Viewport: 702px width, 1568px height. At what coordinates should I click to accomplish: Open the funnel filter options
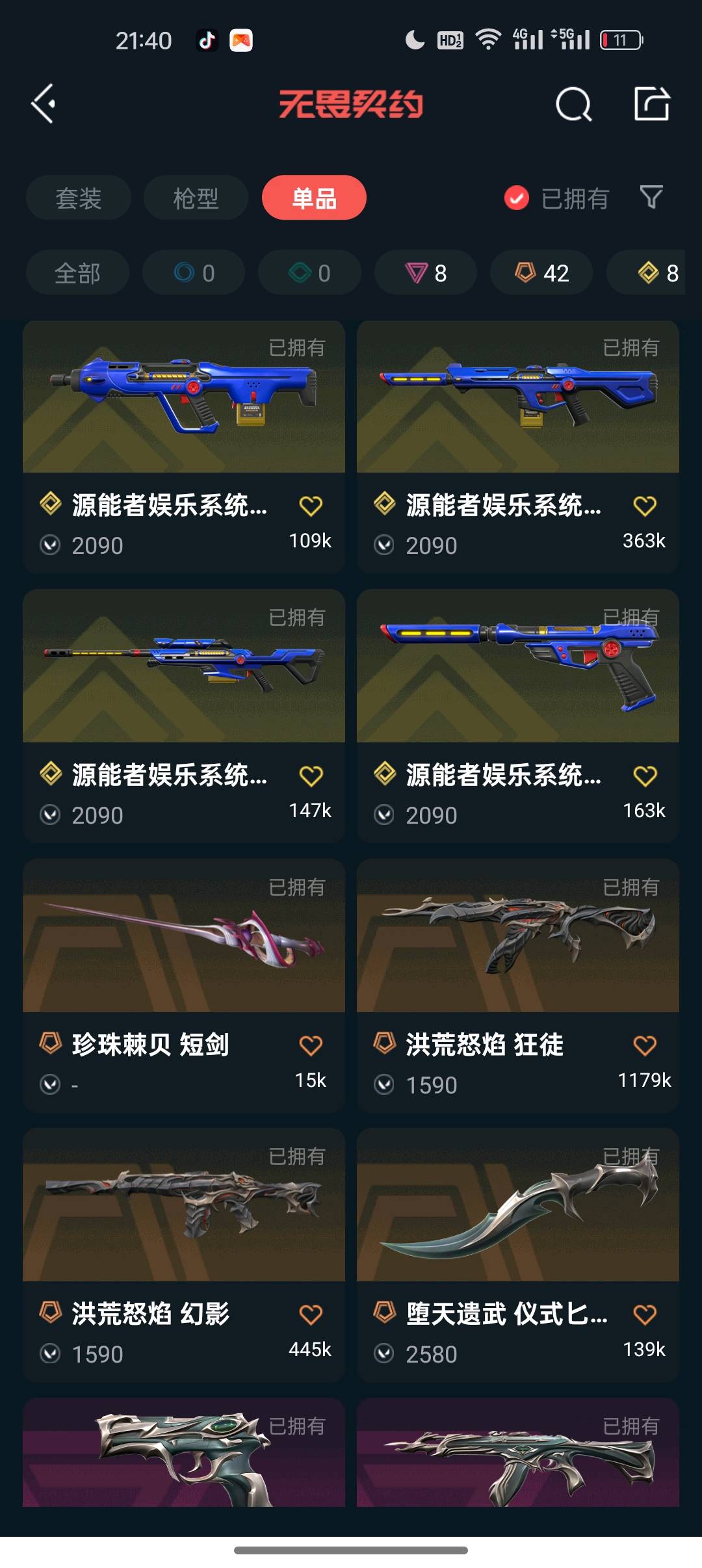651,197
